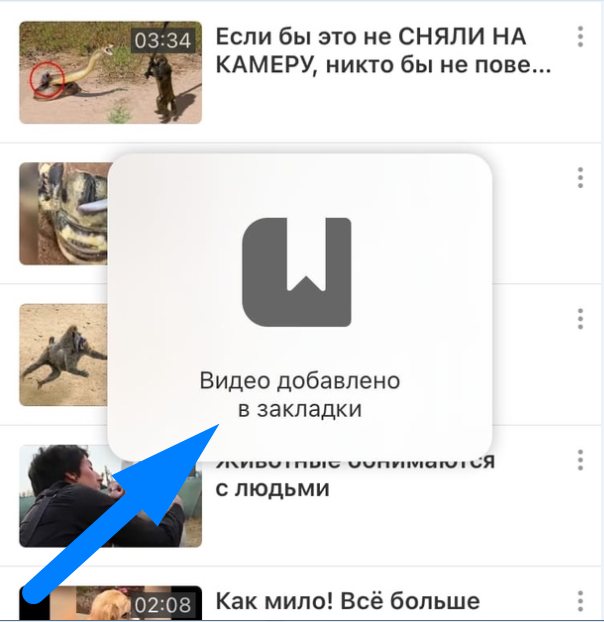Open options for 'Животные обнимаются с людьми' video
Screen dimensions: 604x622
pyautogui.click(x=580, y=460)
